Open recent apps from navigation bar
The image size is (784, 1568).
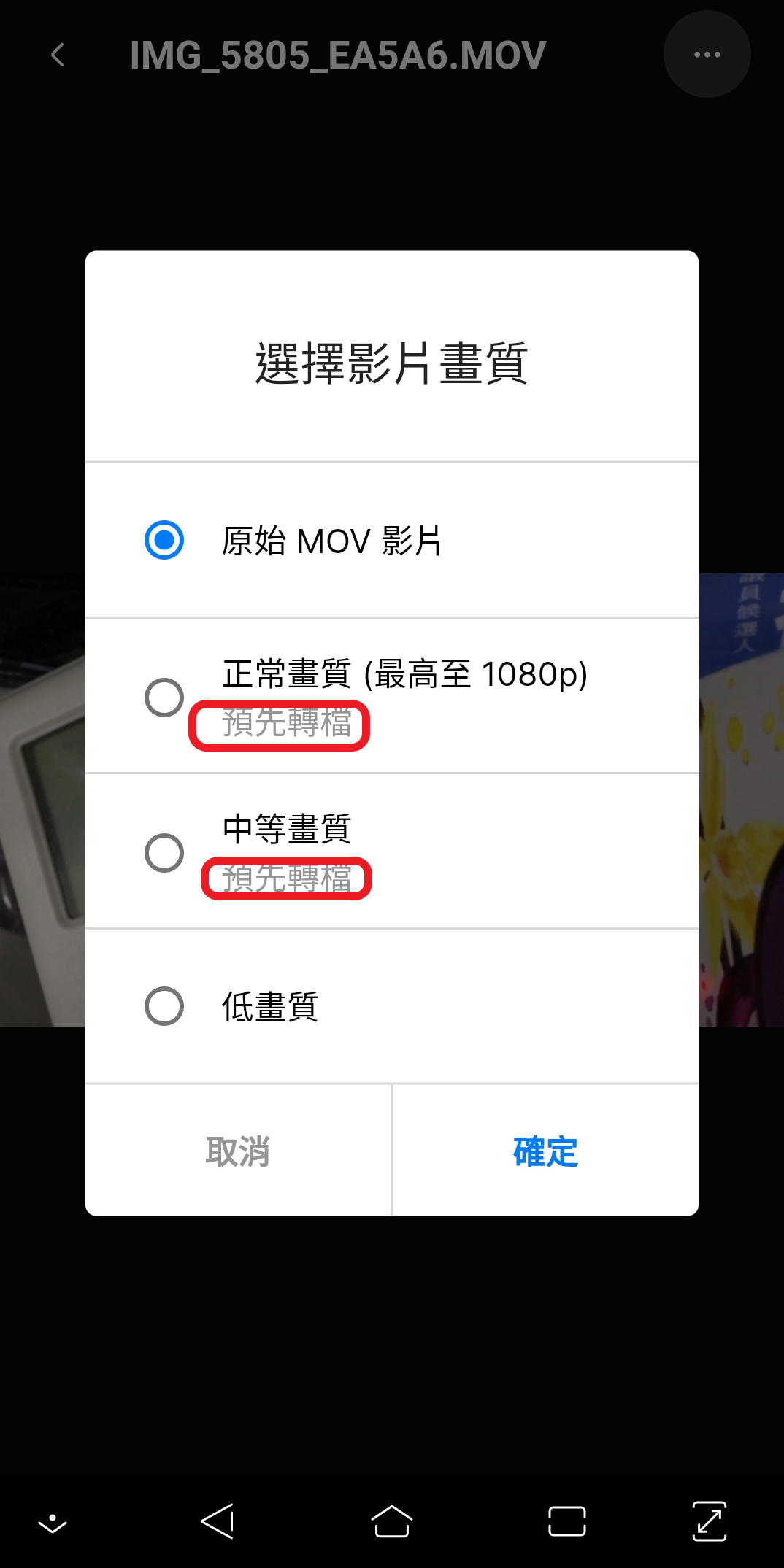click(566, 1521)
